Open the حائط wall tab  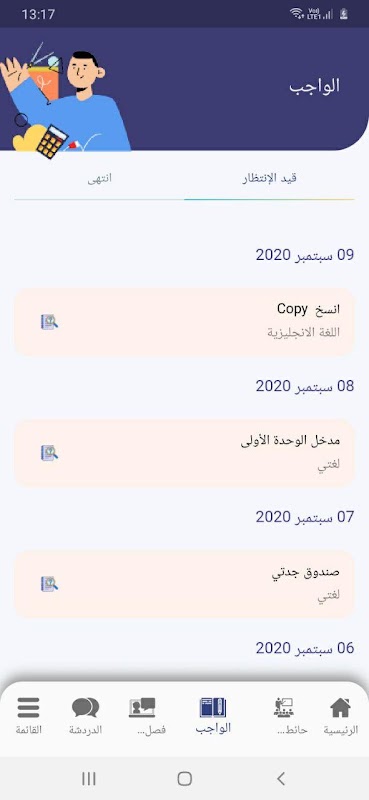pos(284,716)
